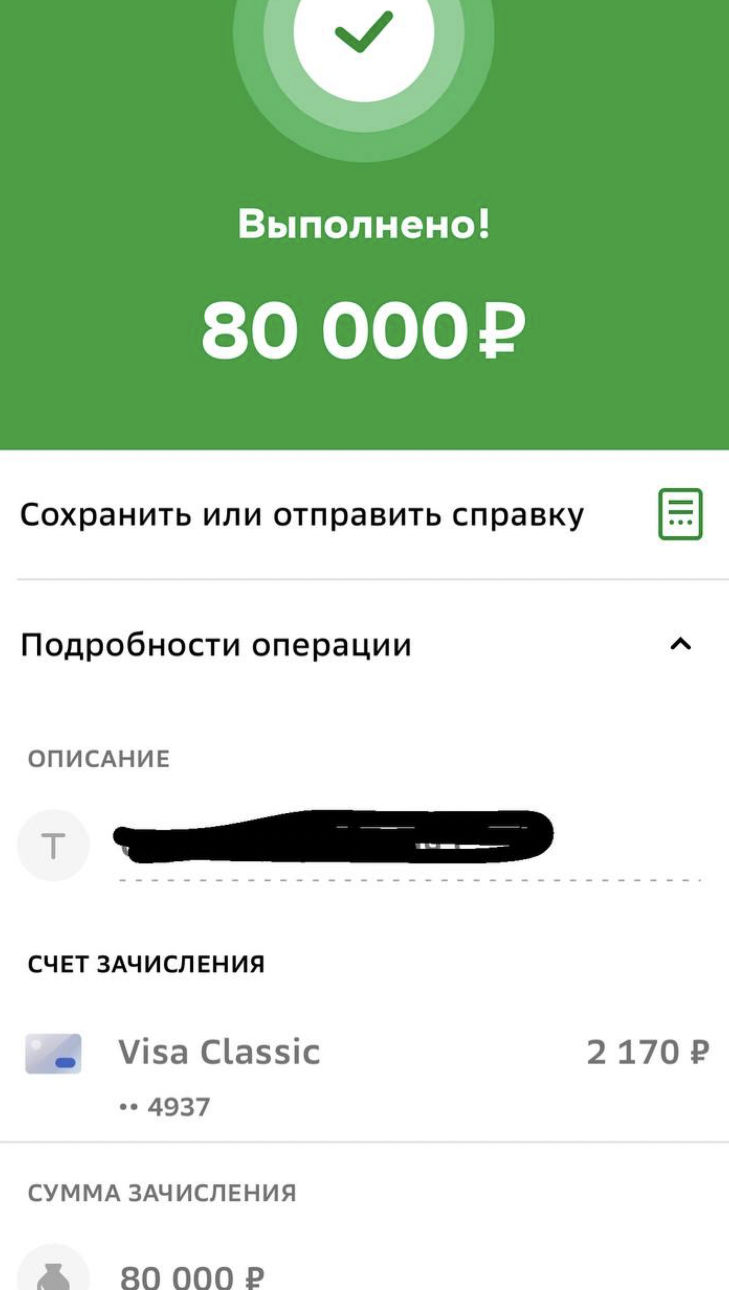Open Сохранить или отправить справку
Image resolution: width=729 pixels, height=1290 pixels.
pyautogui.click(x=302, y=515)
